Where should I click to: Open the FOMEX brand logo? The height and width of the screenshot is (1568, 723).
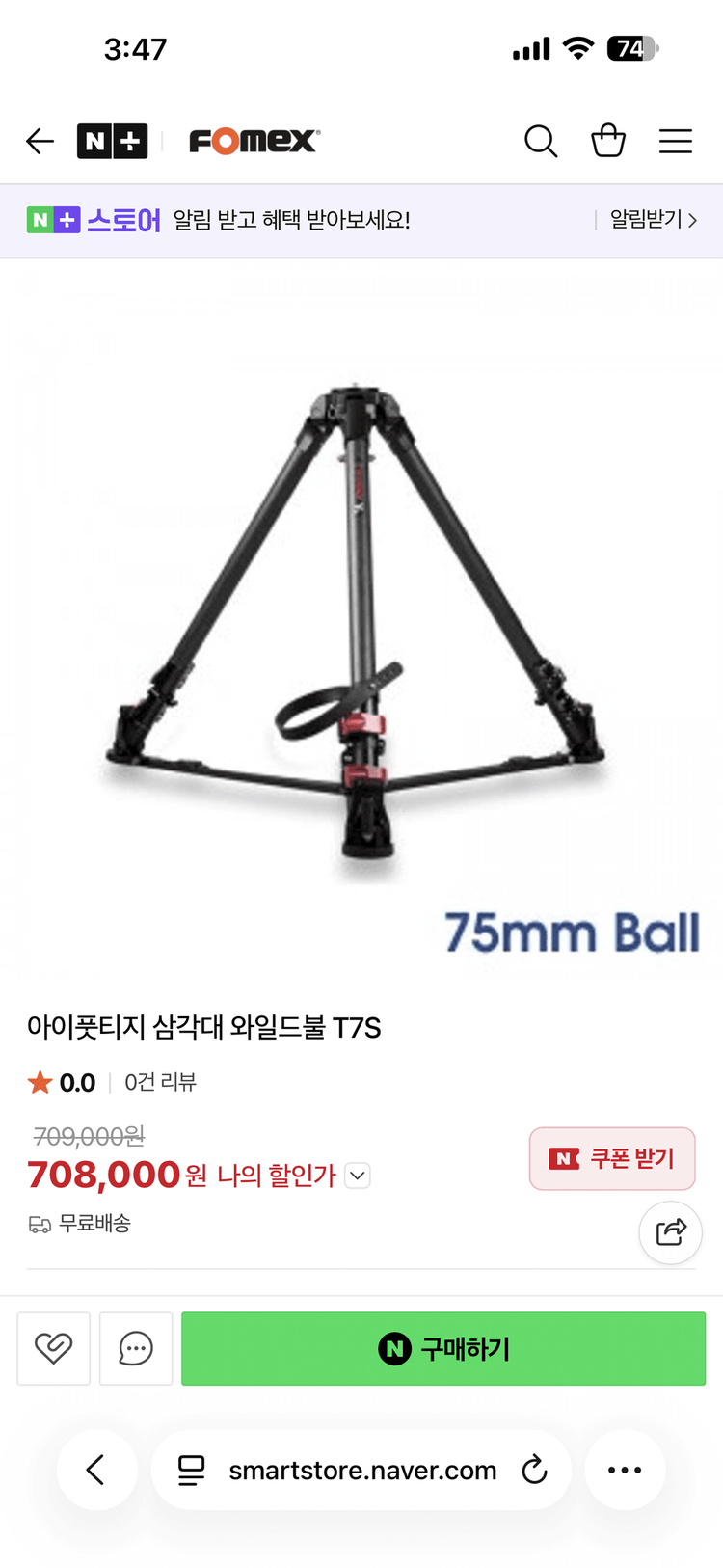pos(253,141)
